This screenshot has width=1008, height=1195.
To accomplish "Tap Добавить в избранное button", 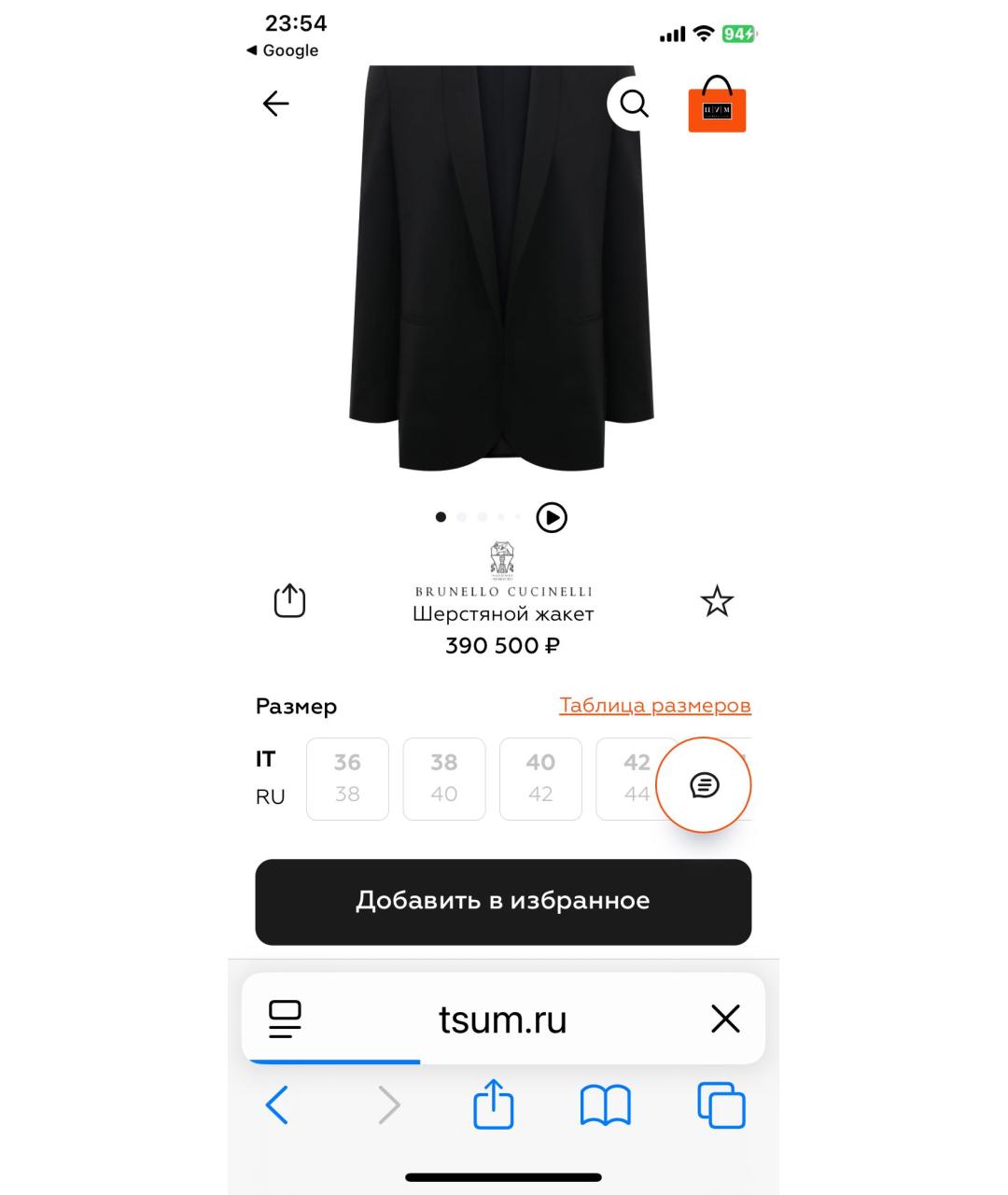I will click(503, 902).
